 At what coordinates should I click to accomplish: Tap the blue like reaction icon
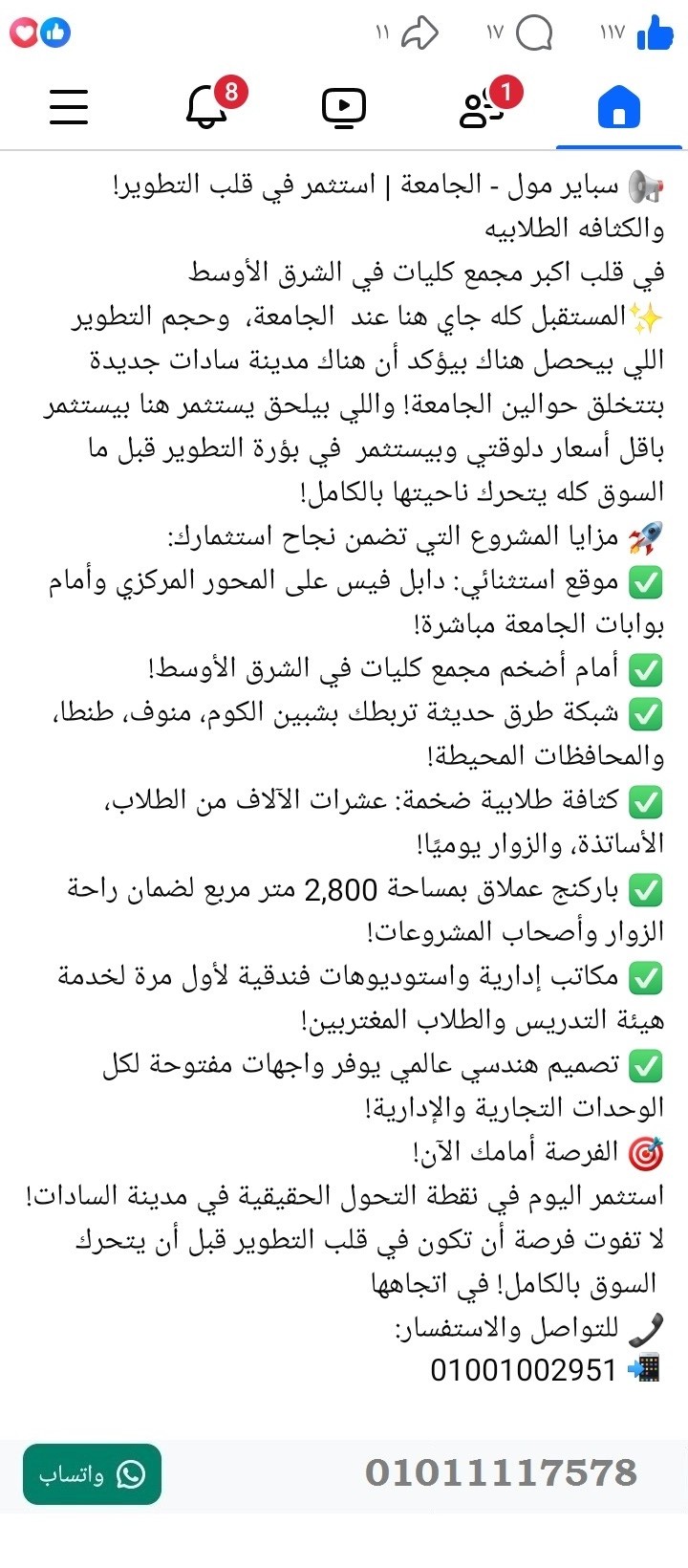point(55,33)
